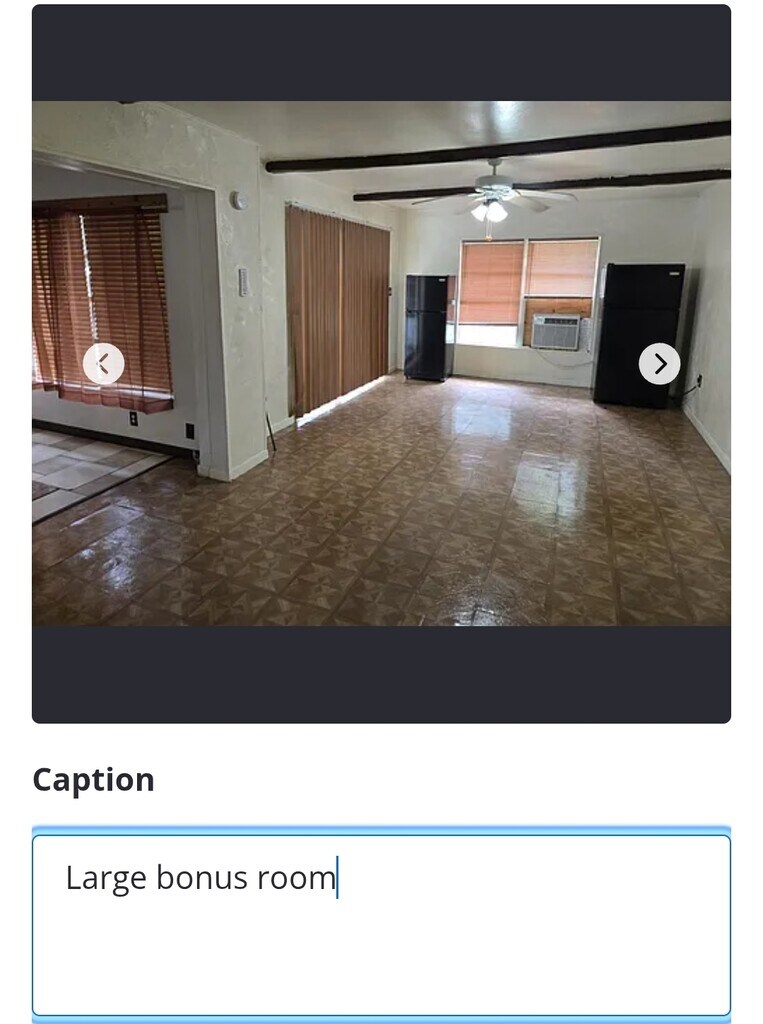Image resolution: width=763 pixels, height=1024 pixels.
Task: Edit the 'Large bonus room' caption field
Action: click(381, 924)
